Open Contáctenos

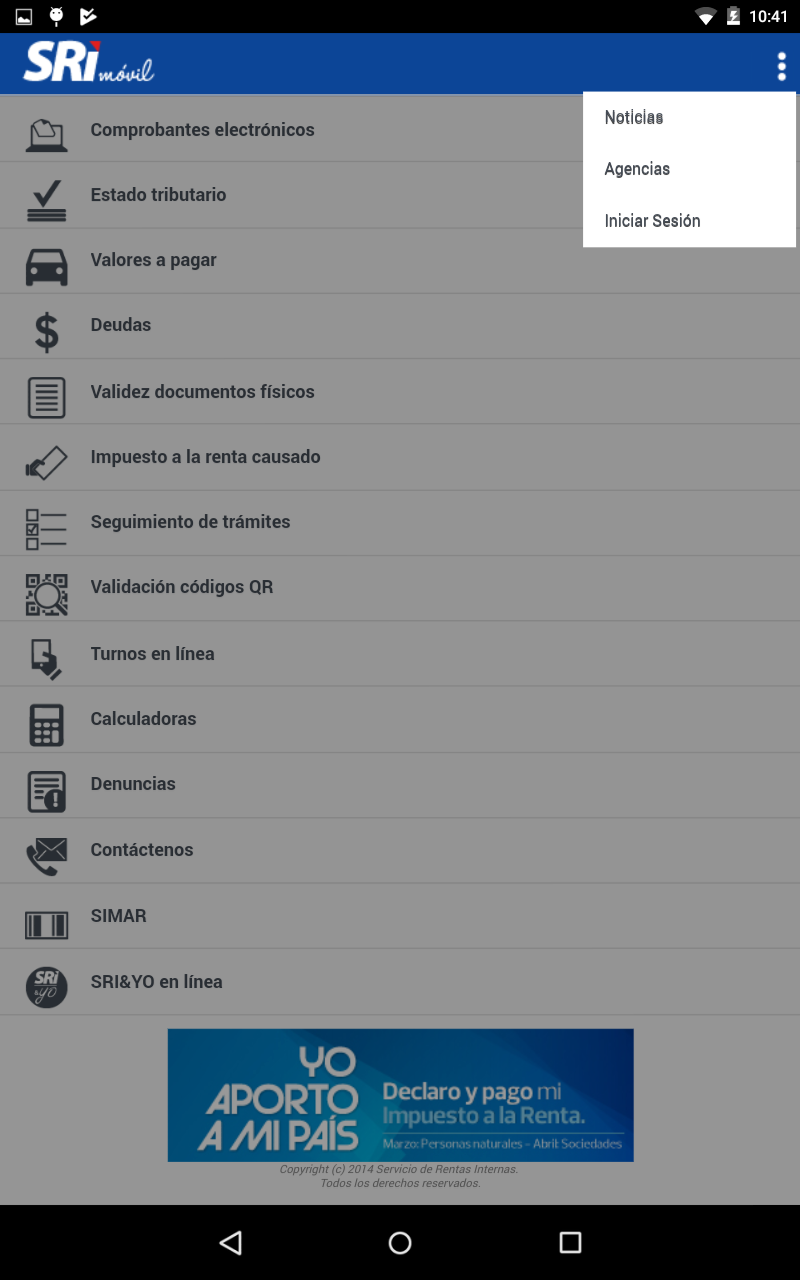[x=400, y=850]
